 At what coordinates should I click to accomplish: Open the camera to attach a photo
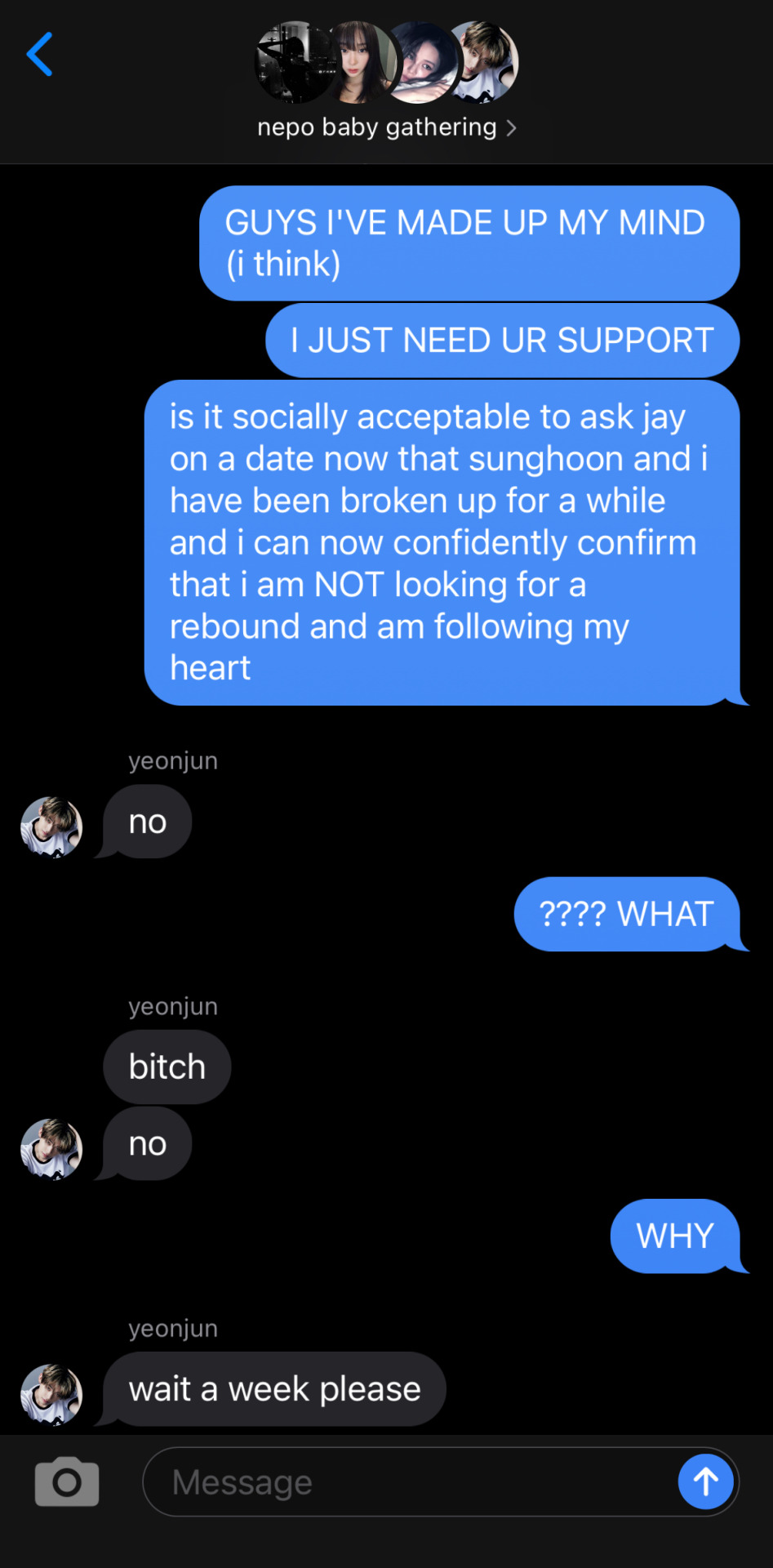[67, 1481]
